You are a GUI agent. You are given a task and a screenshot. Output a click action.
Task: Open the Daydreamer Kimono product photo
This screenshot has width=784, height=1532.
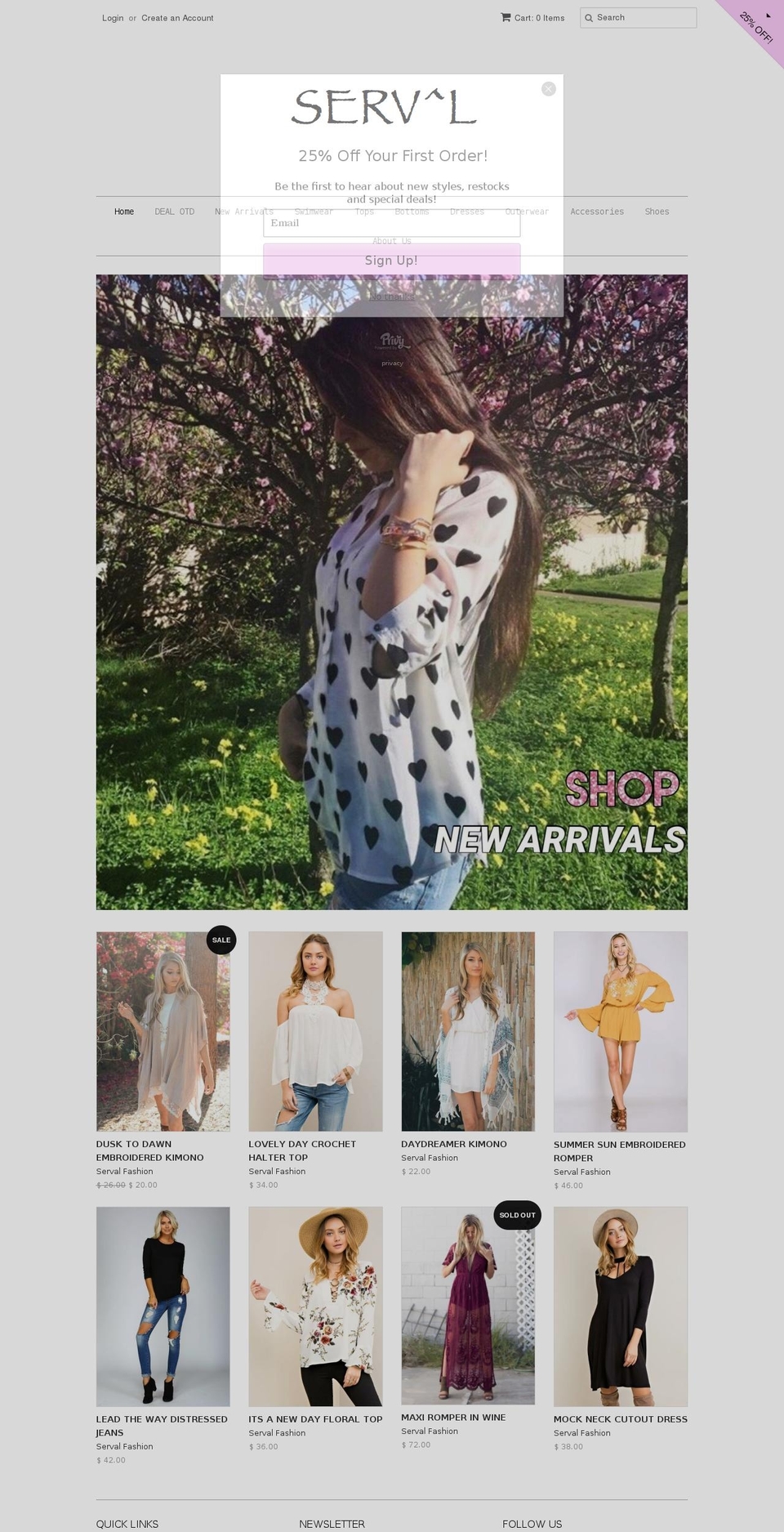[x=468, y=1032]
